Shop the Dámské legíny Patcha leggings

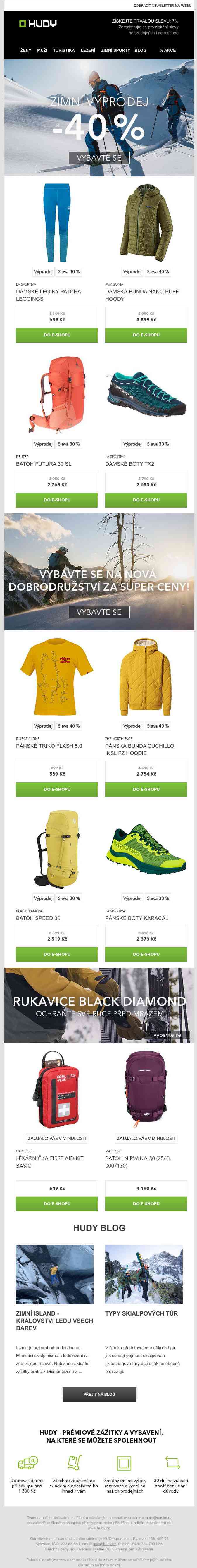[x=56, y=335]
